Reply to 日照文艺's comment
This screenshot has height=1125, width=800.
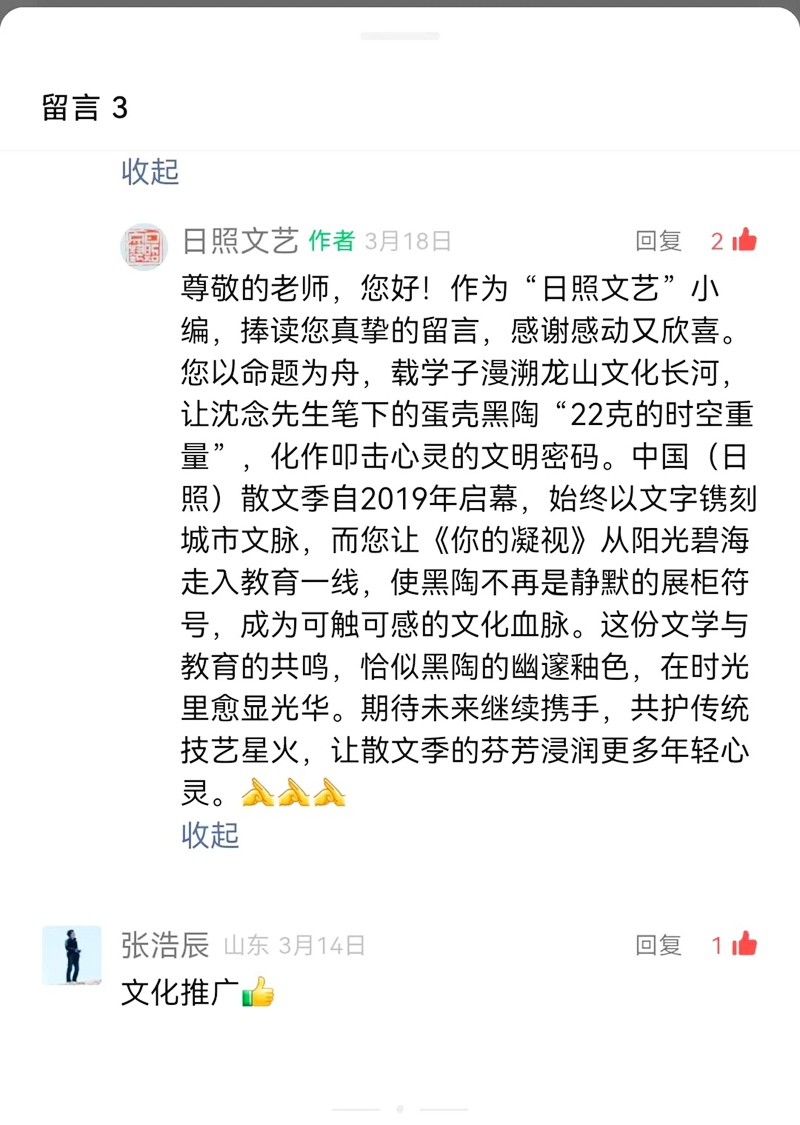(x=658, y=241)
